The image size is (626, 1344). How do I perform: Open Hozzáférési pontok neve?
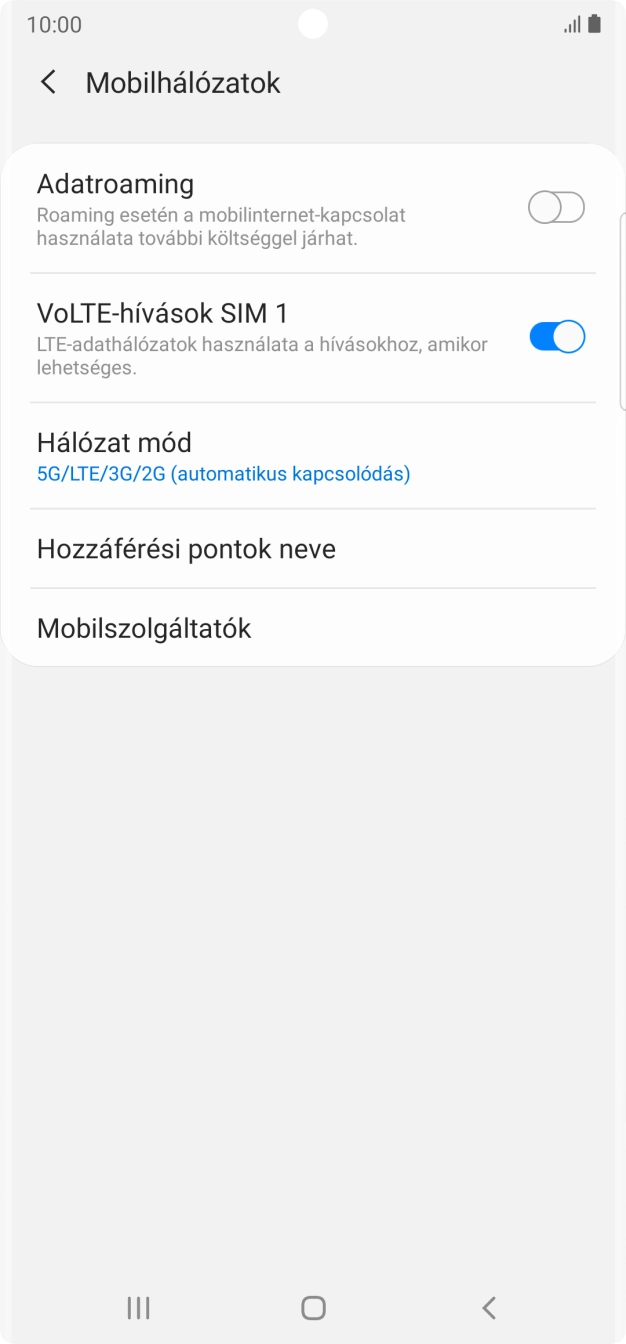(313, 549)
